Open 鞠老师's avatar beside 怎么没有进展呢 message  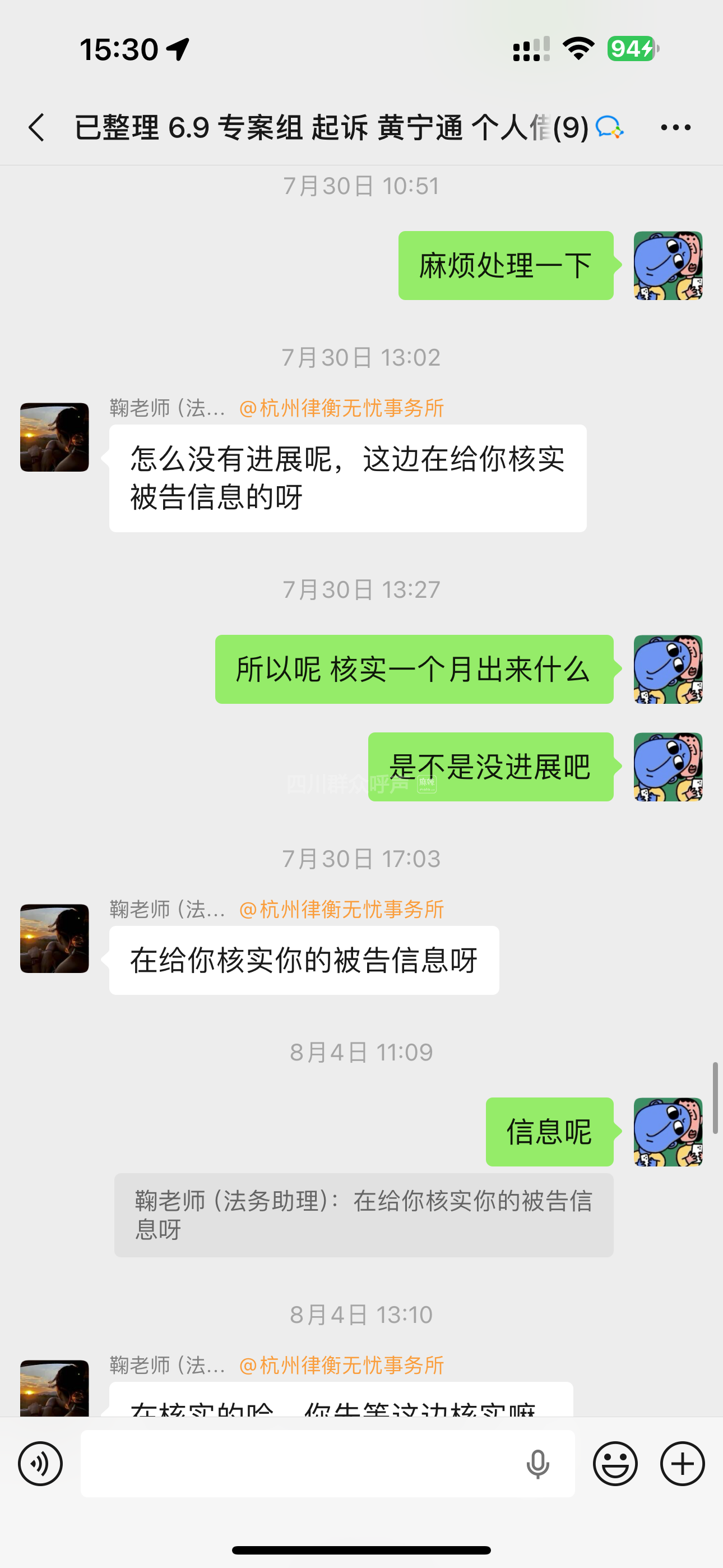click(x=55, y=437)
